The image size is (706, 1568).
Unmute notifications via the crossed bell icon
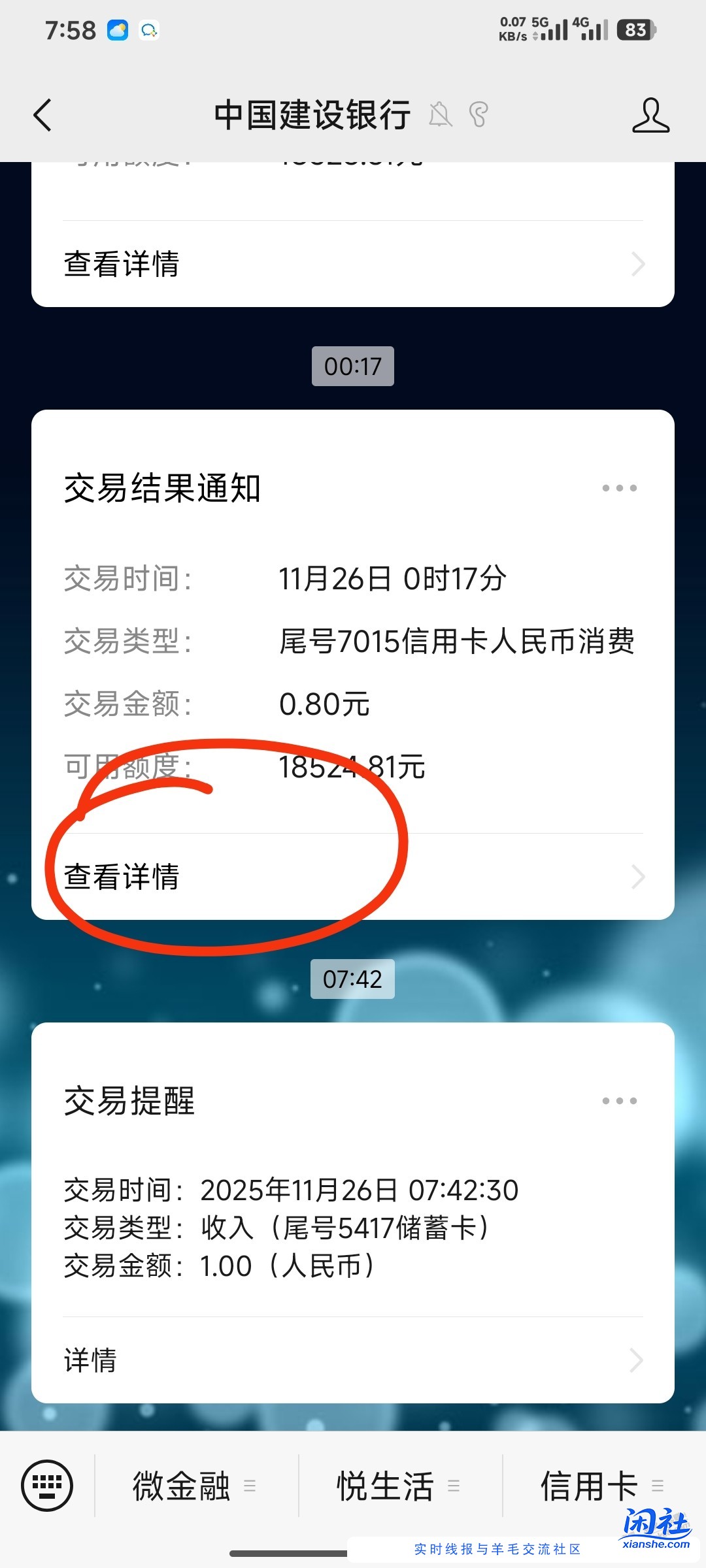[441, 114]
